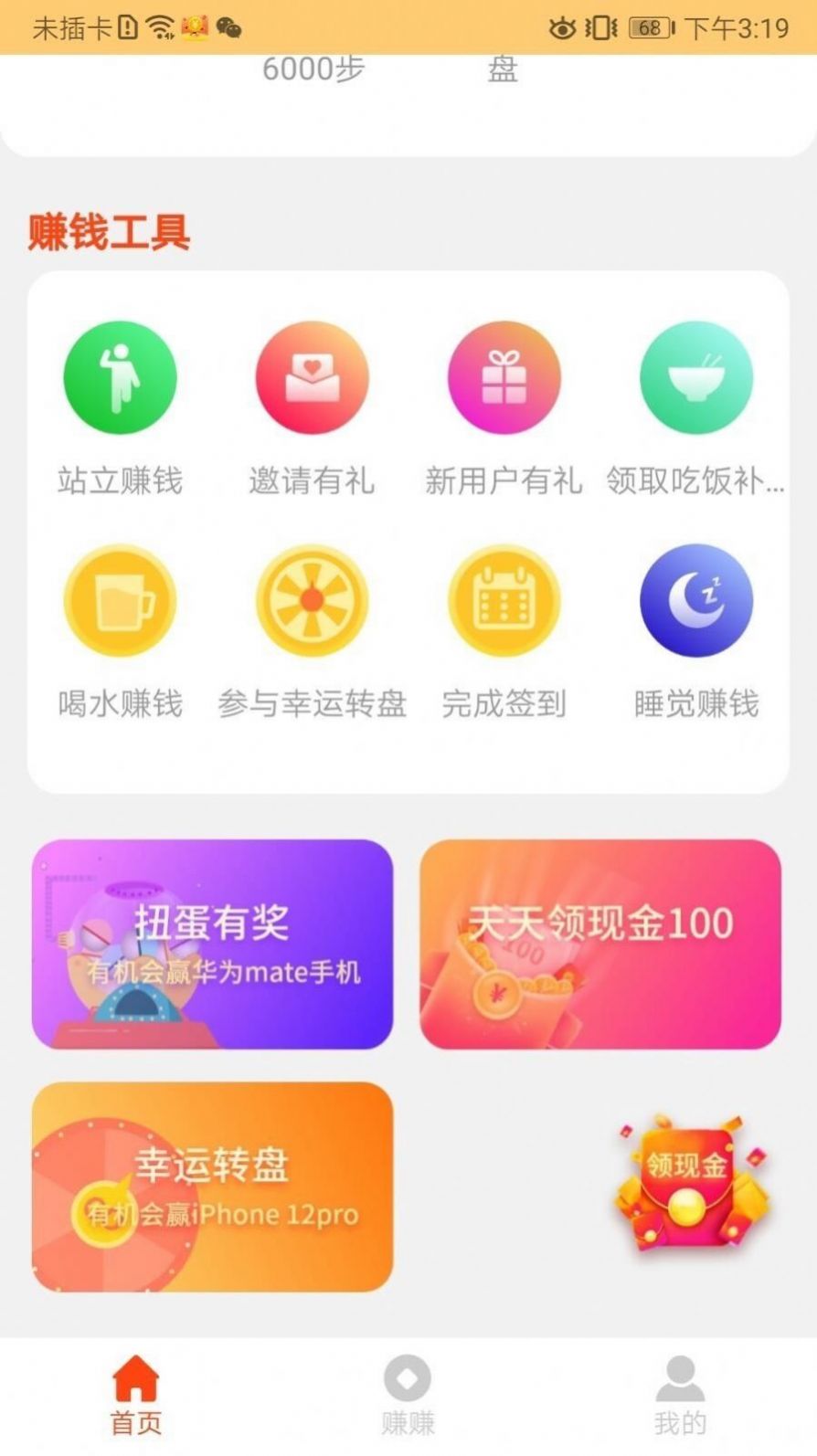Tap the 睡觉赚钱 moon icon
Screen dimensions: 817x1456
(x=697, y=600)
